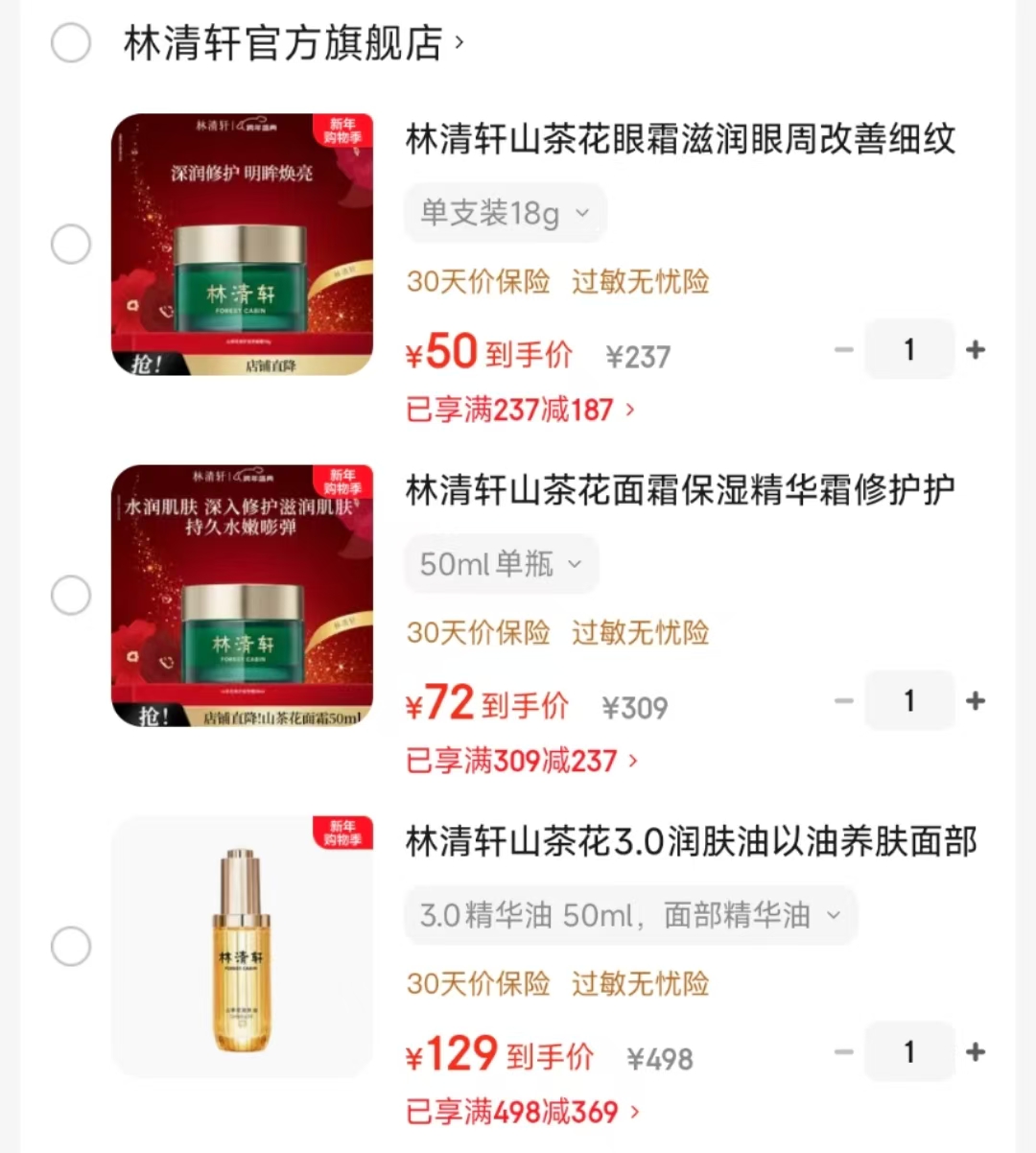Open 过敏无忧险 insurance info for face cream
1036x1153 pixels.
[x=639, y=633]
